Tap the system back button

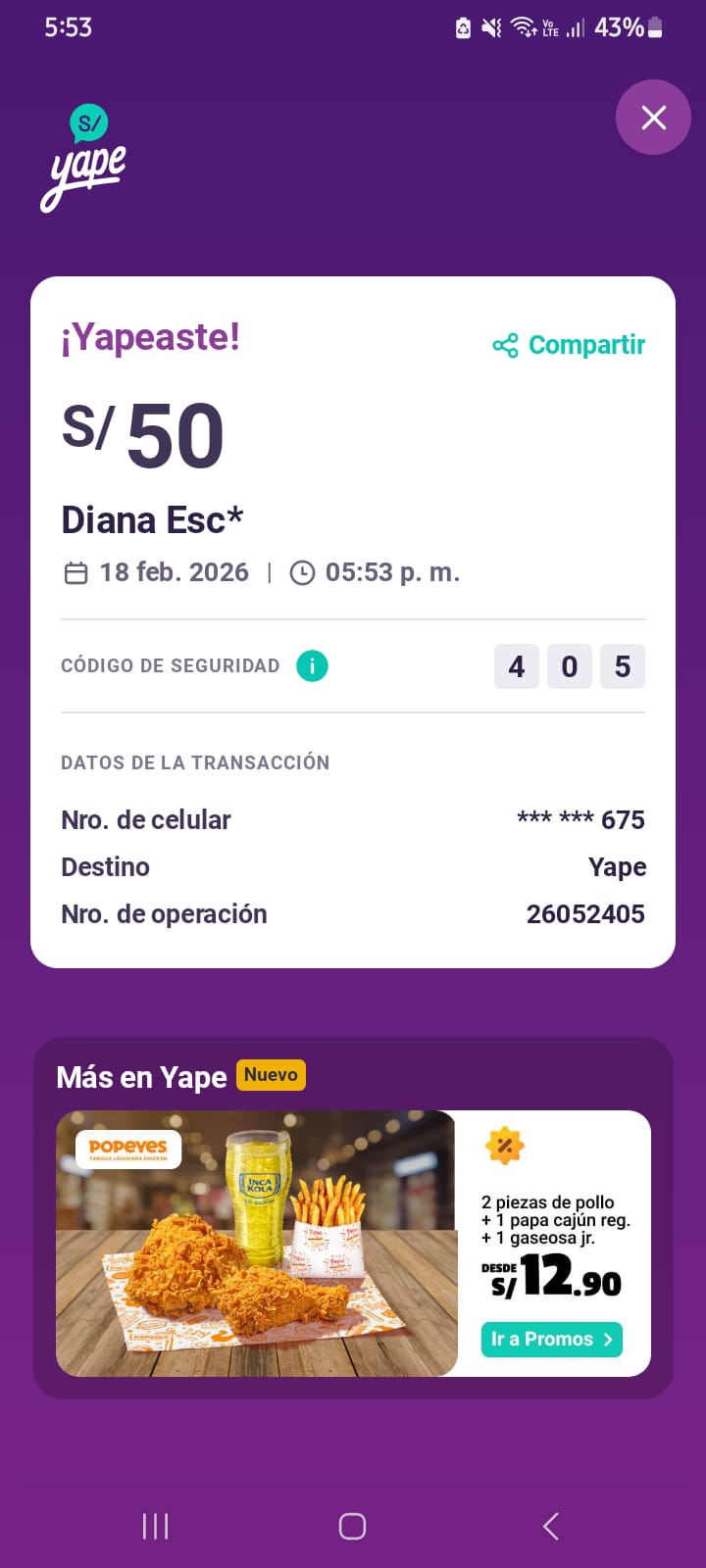tap(551, 1526)
